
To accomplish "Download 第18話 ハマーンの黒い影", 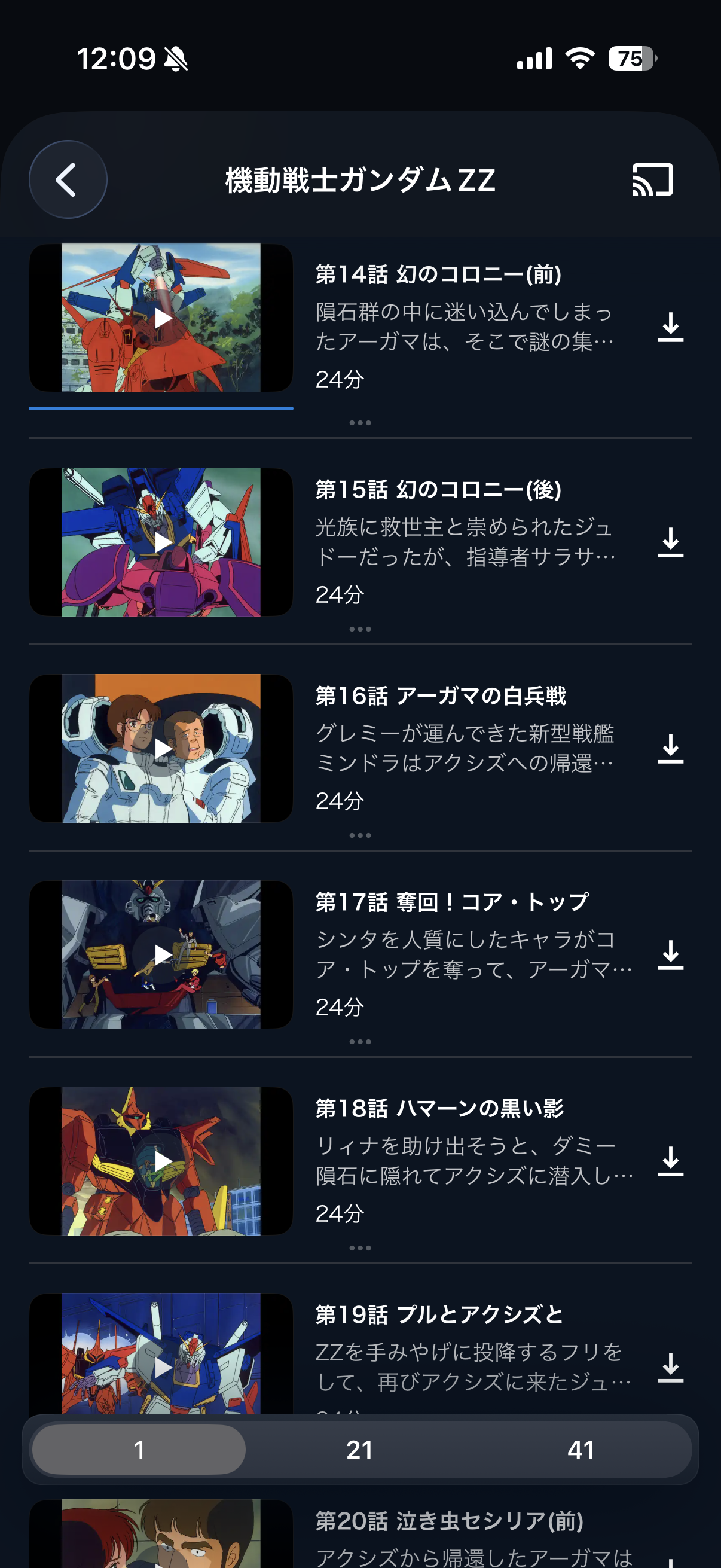I will click(x=670, y=1161).
